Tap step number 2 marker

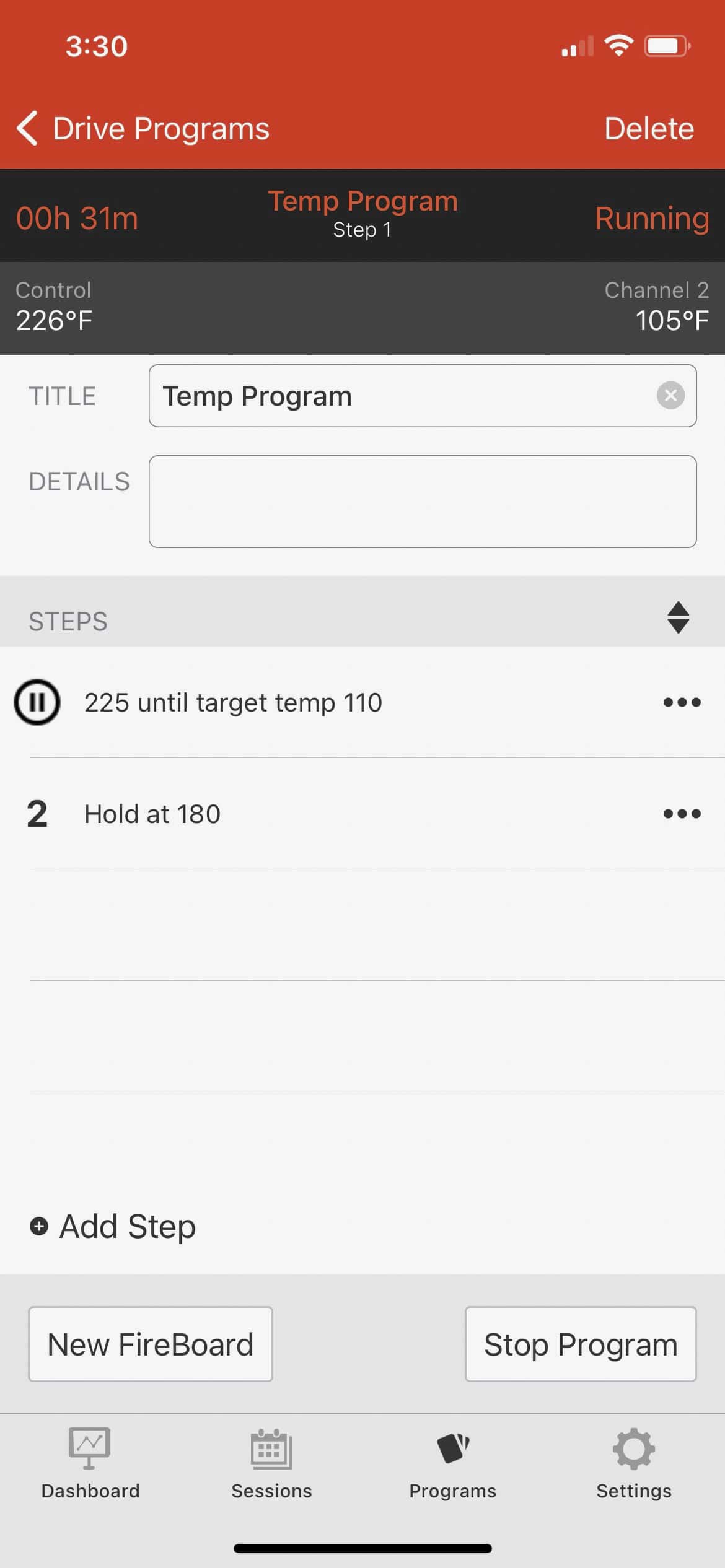coord(37,814)
